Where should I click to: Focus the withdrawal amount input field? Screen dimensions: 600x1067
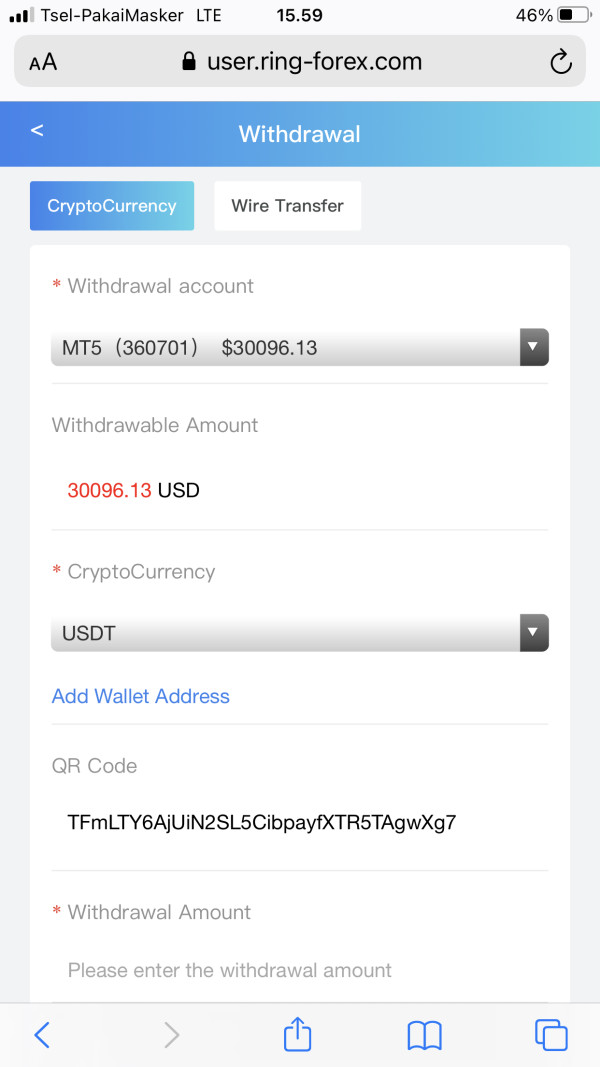click(300, 970)
